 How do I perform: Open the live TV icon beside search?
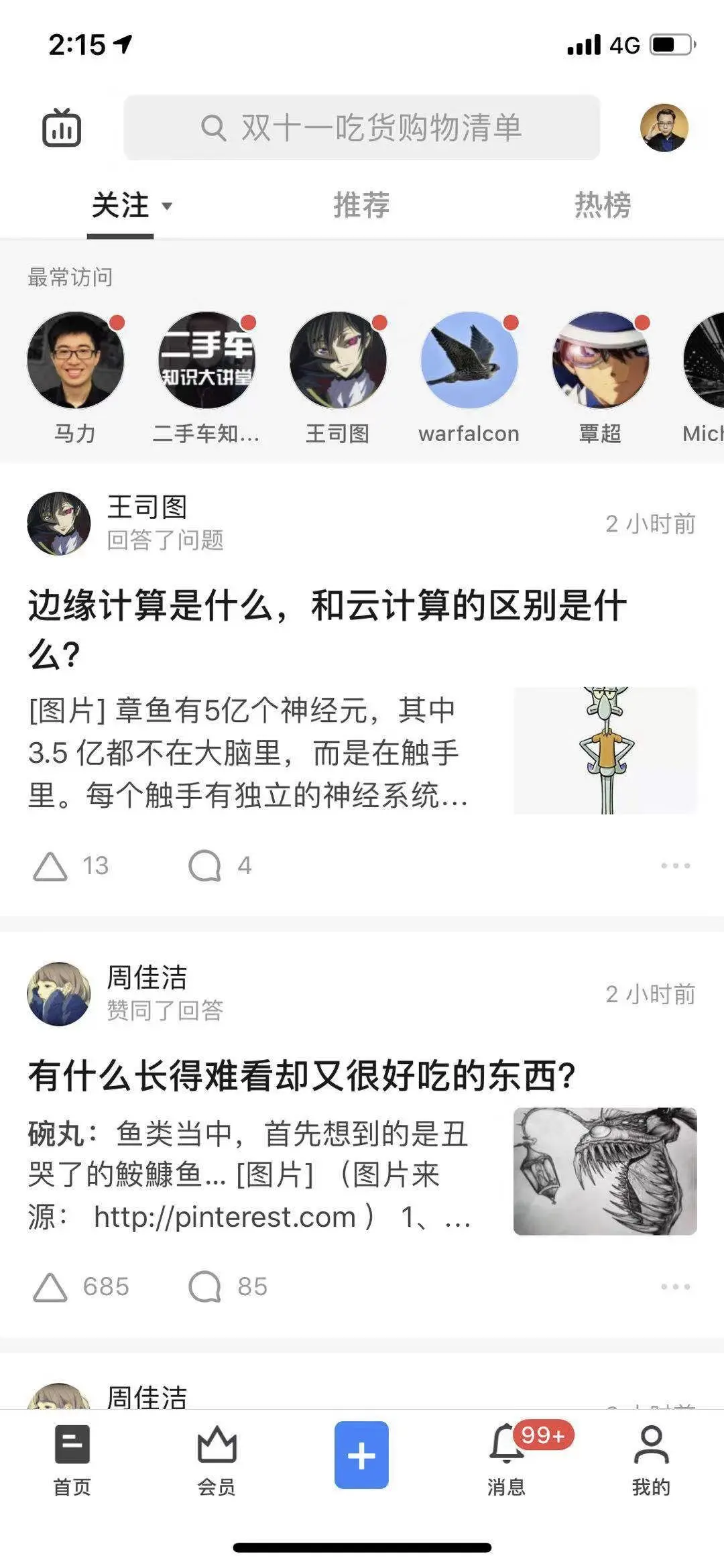(62, 127)
